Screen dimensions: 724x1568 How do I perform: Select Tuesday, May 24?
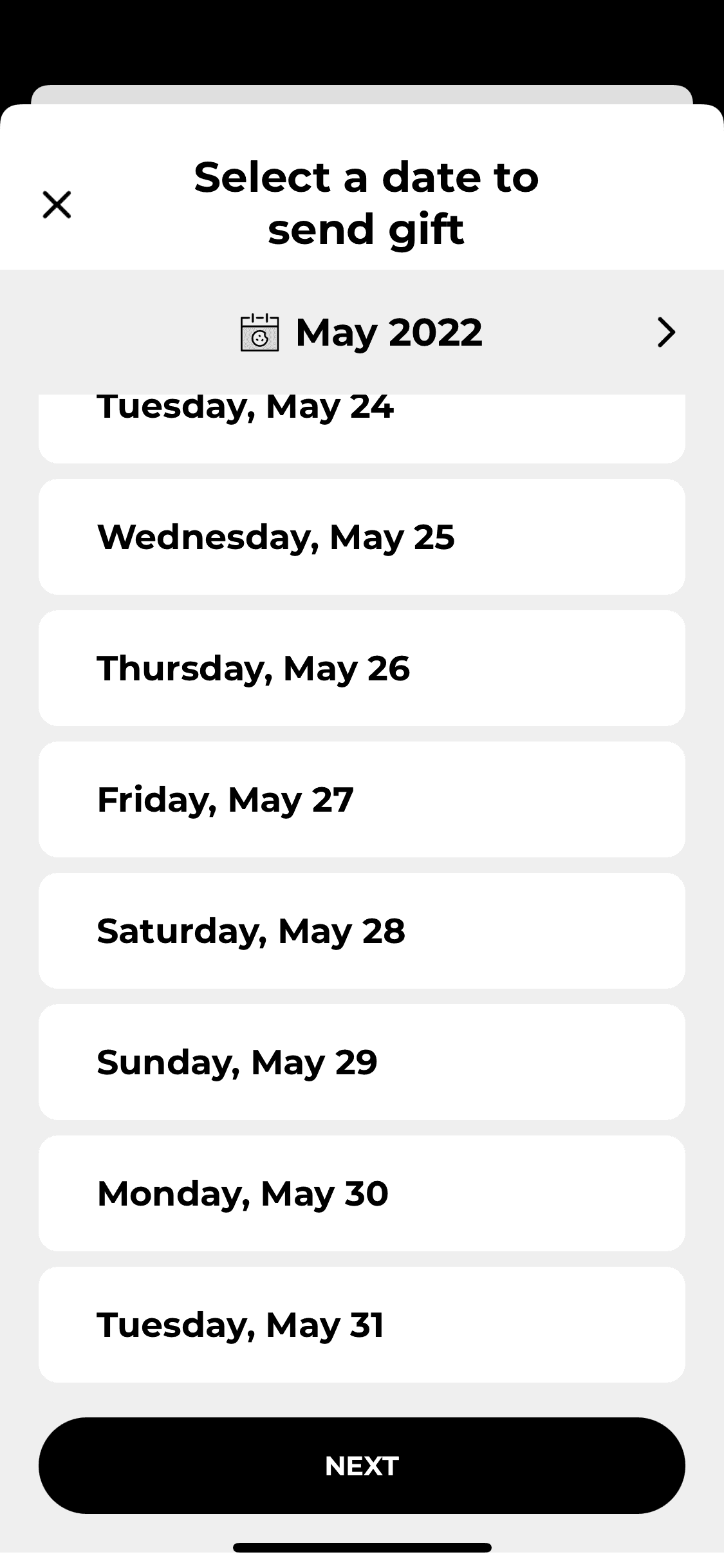click(361, 425)
